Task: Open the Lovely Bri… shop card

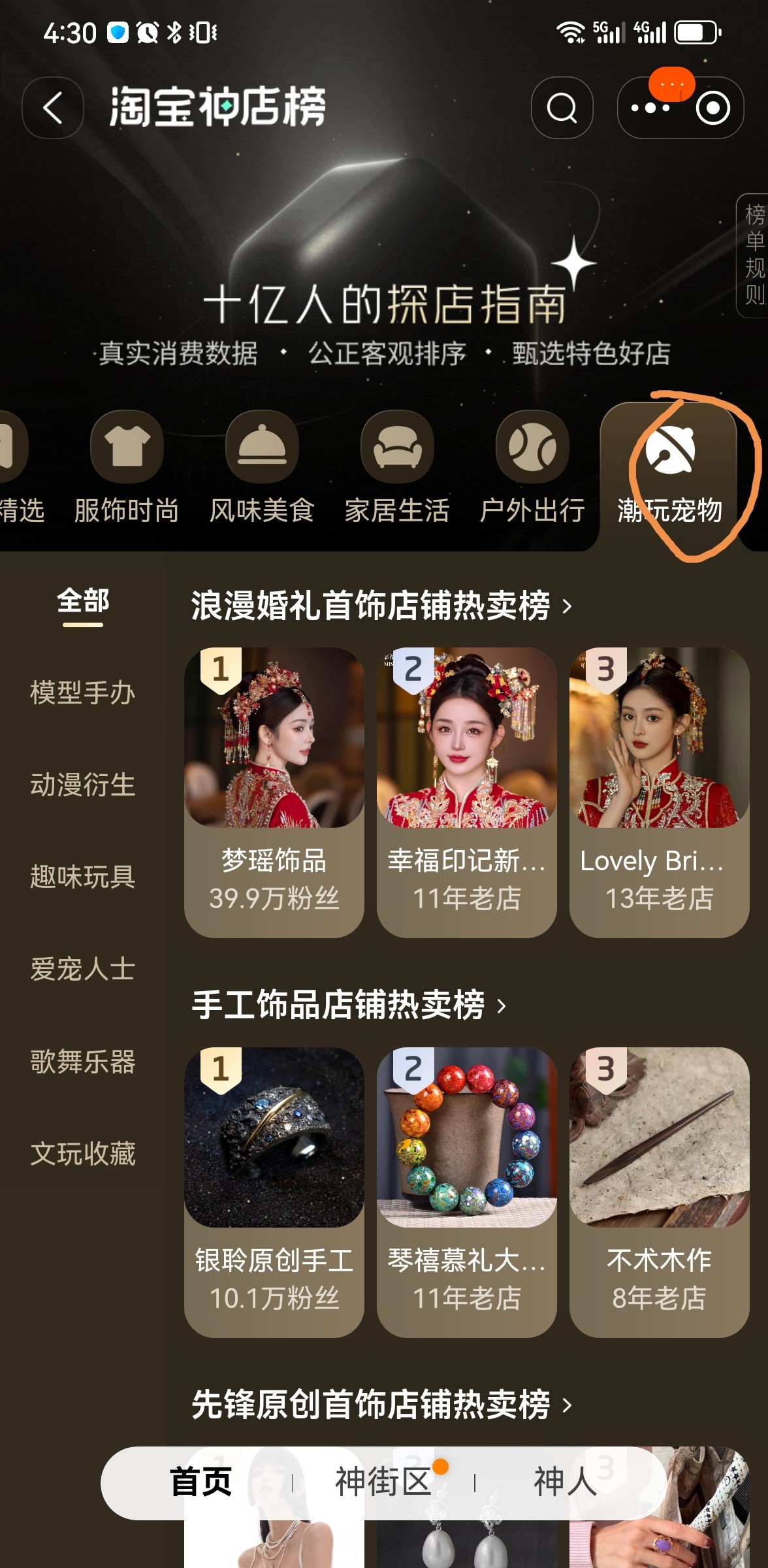Action: (x=659, y=792)
